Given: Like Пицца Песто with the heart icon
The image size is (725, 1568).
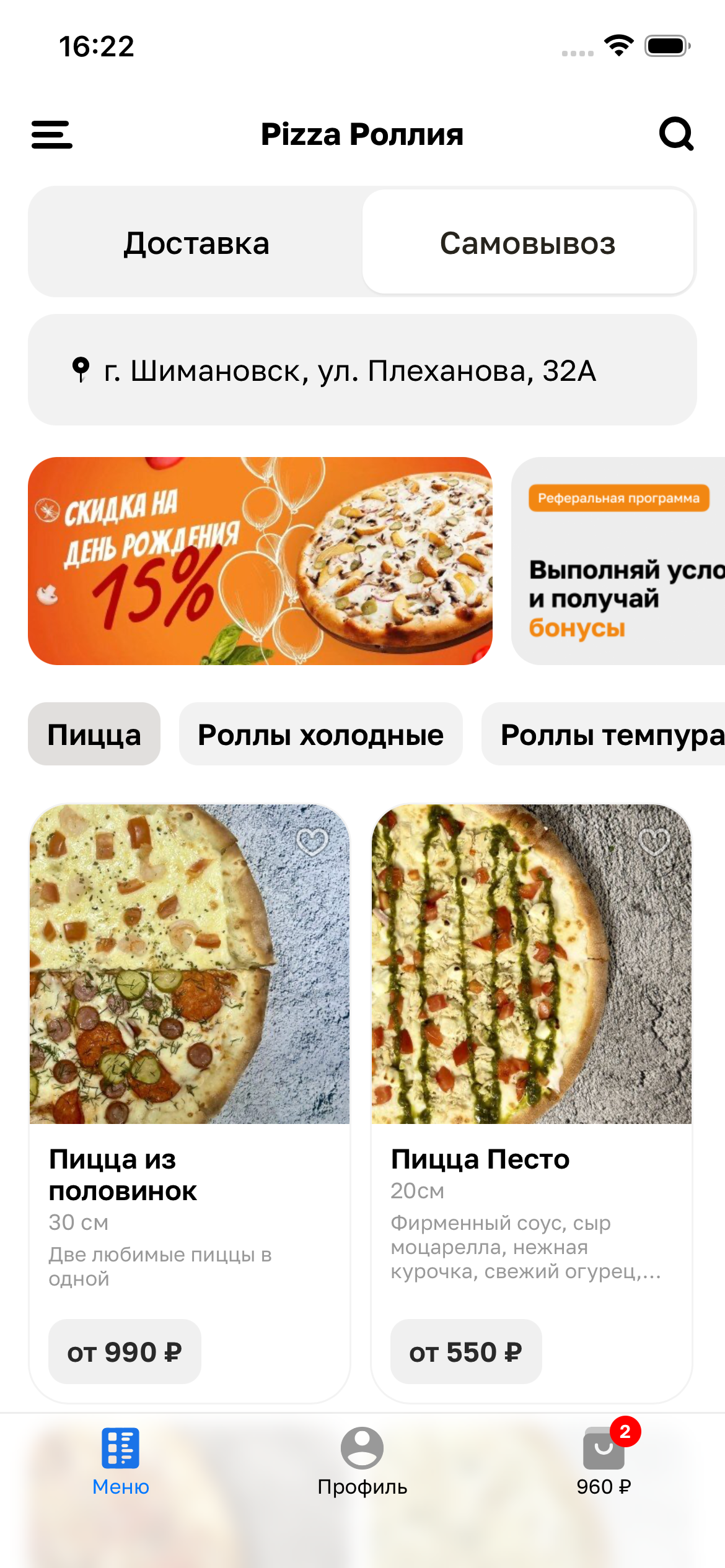Looking at the screenshot, I should tap(654, 842).
